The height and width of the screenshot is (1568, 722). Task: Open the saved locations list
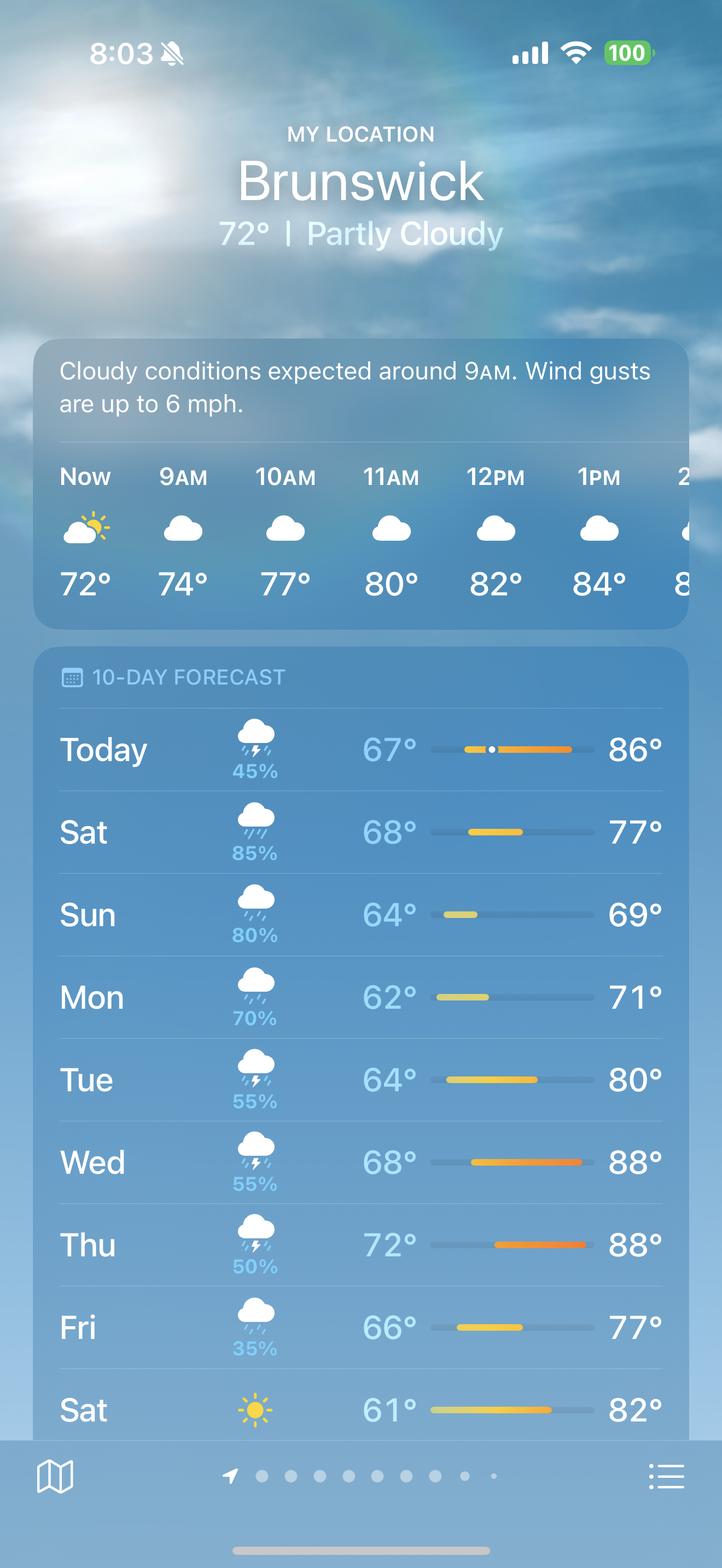(x=666, y=1476)
